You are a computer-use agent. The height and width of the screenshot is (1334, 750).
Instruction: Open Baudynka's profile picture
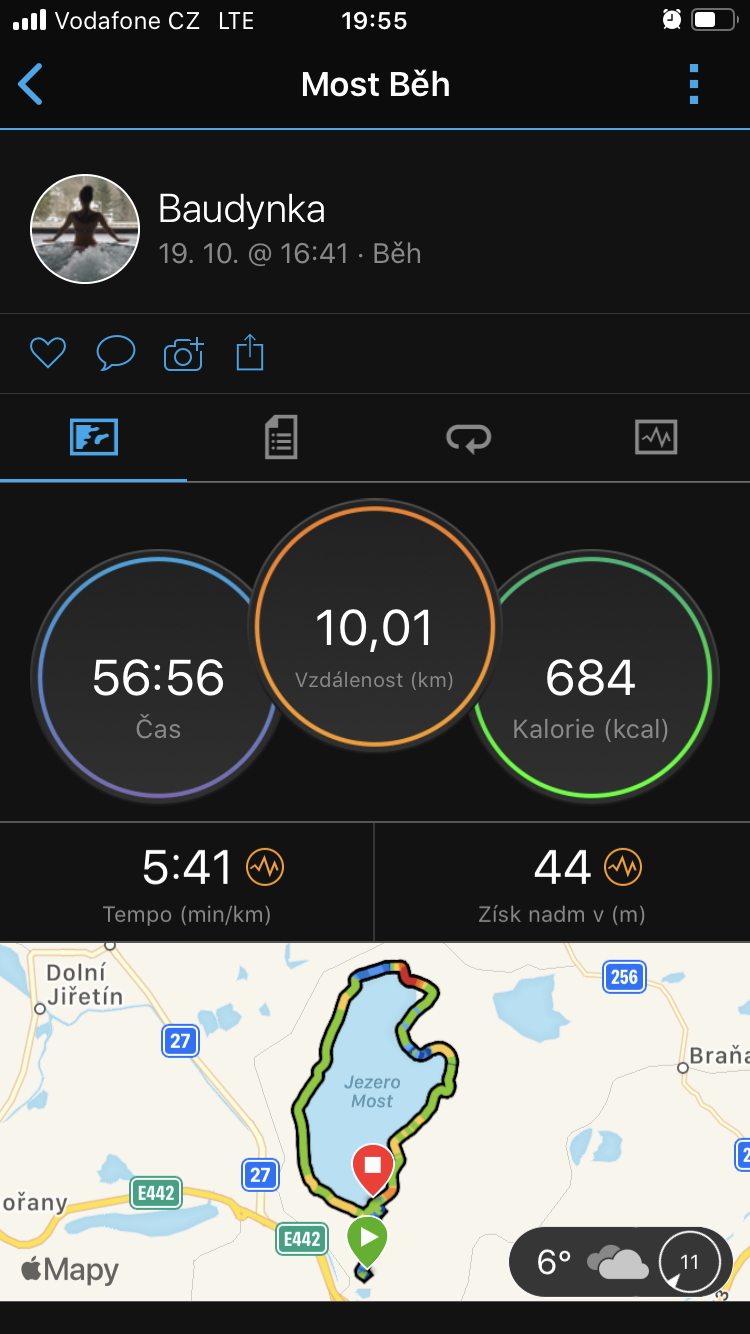coord(85,229)
